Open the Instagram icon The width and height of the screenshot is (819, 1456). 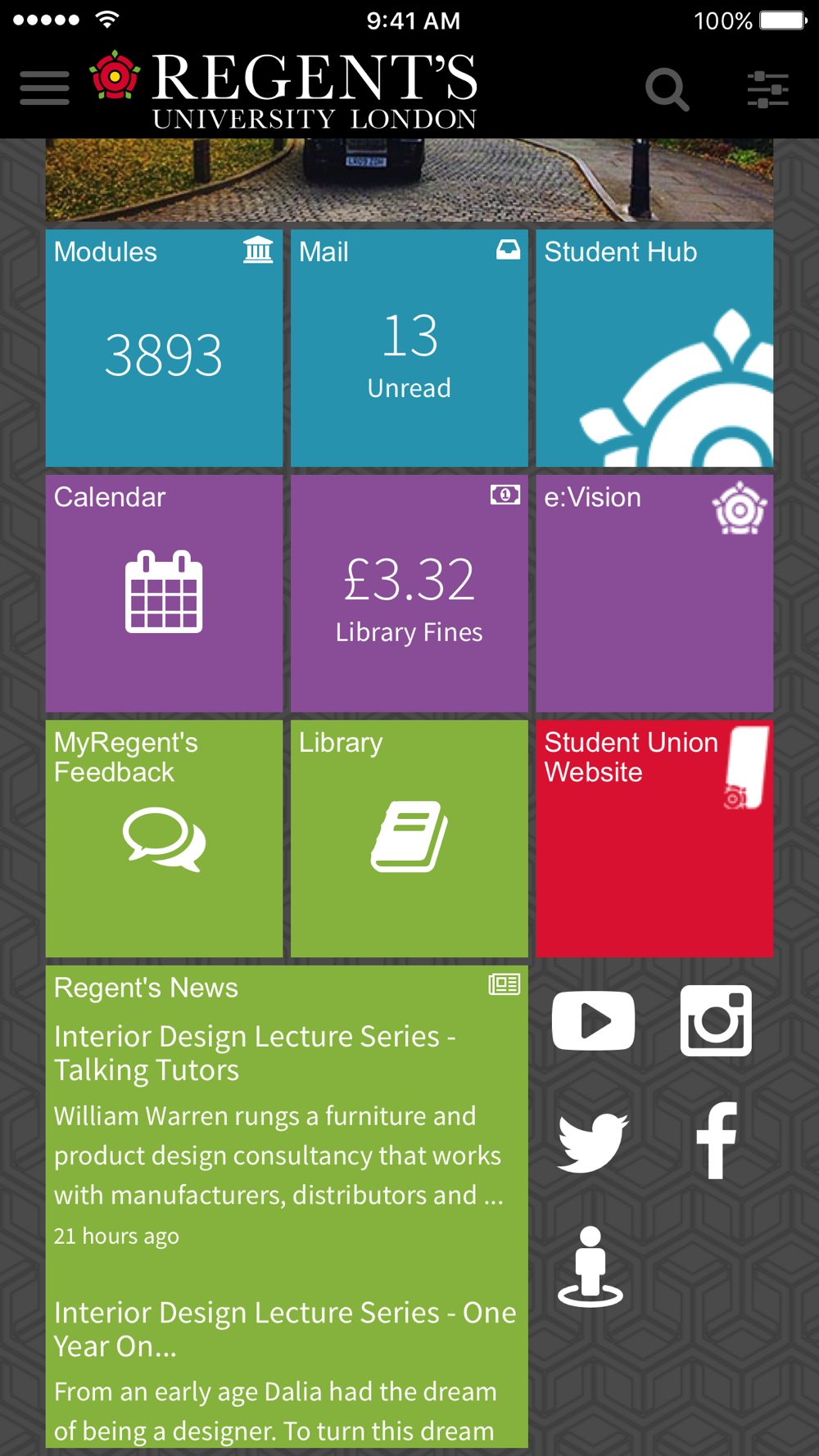[716, 1020]
